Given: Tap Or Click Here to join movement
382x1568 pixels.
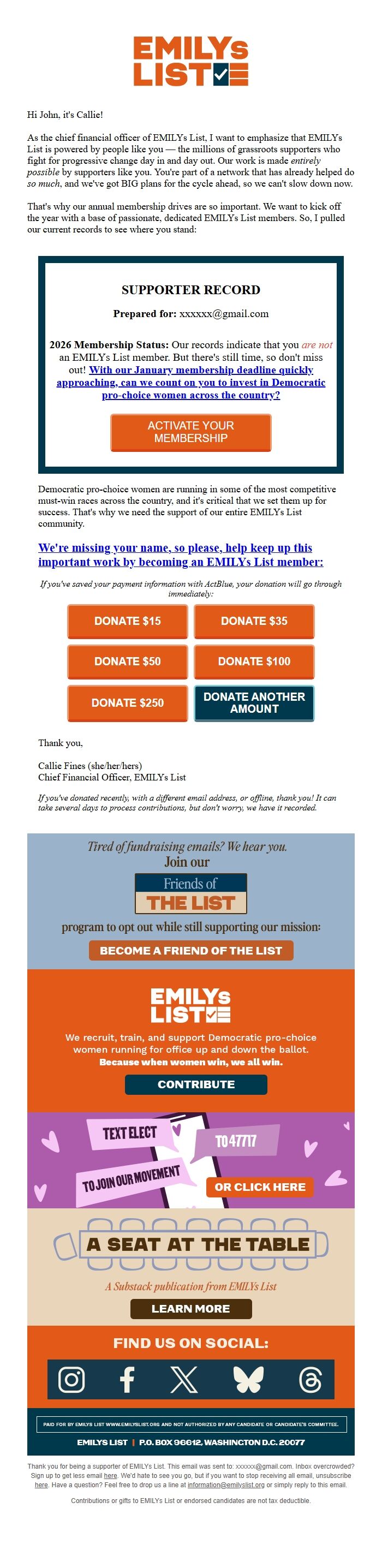Looking at the screenshot, I should coord(260,1187).
